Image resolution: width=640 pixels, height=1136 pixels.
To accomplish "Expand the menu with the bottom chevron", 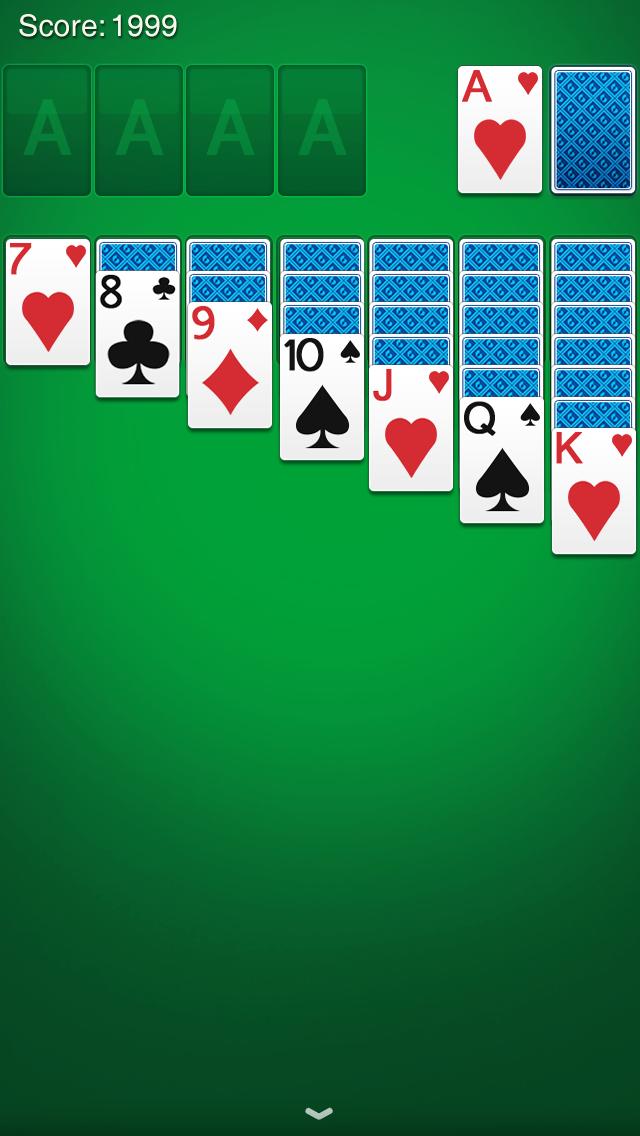I will pos(319,1113).
